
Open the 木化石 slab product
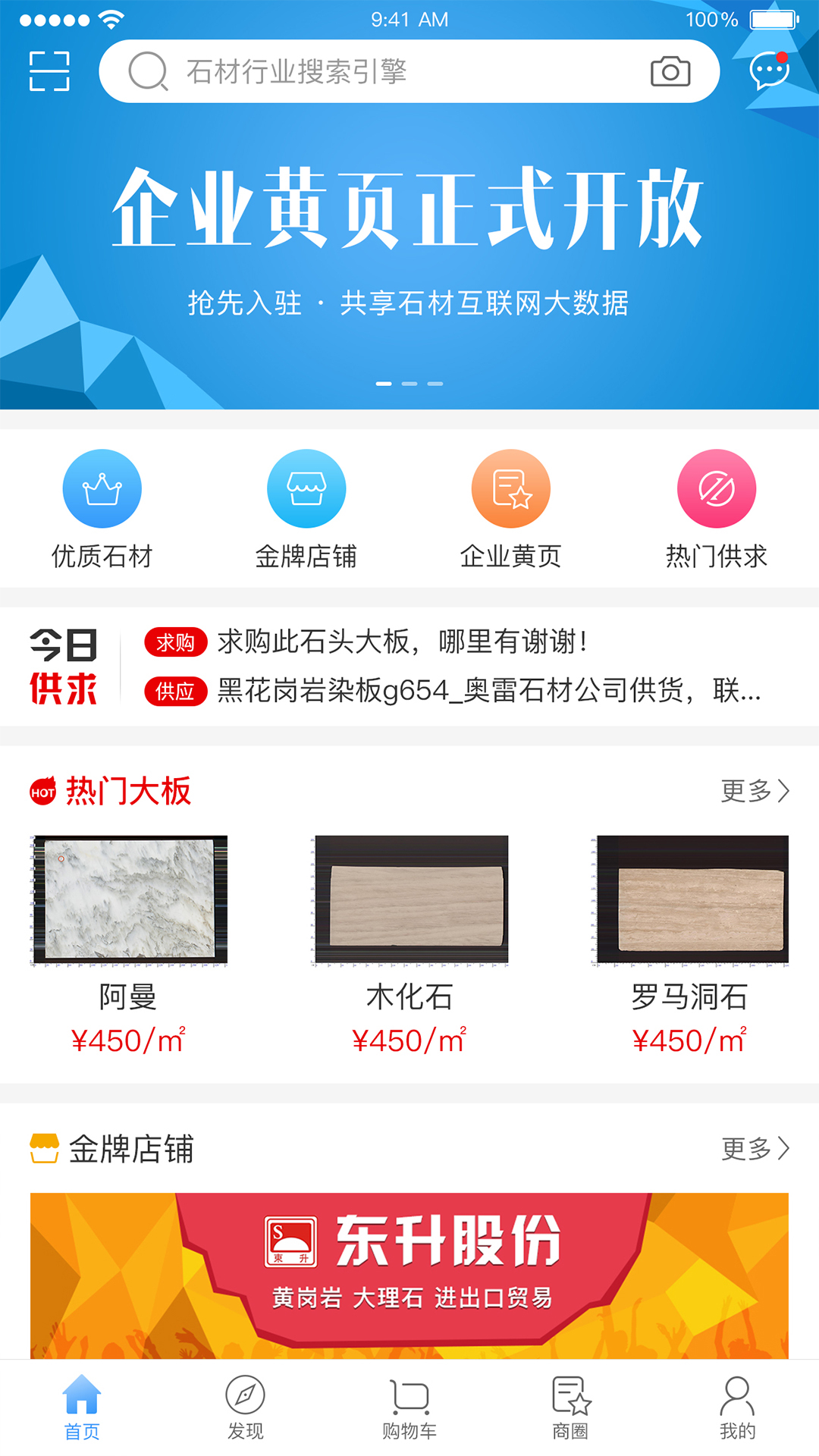410,940
